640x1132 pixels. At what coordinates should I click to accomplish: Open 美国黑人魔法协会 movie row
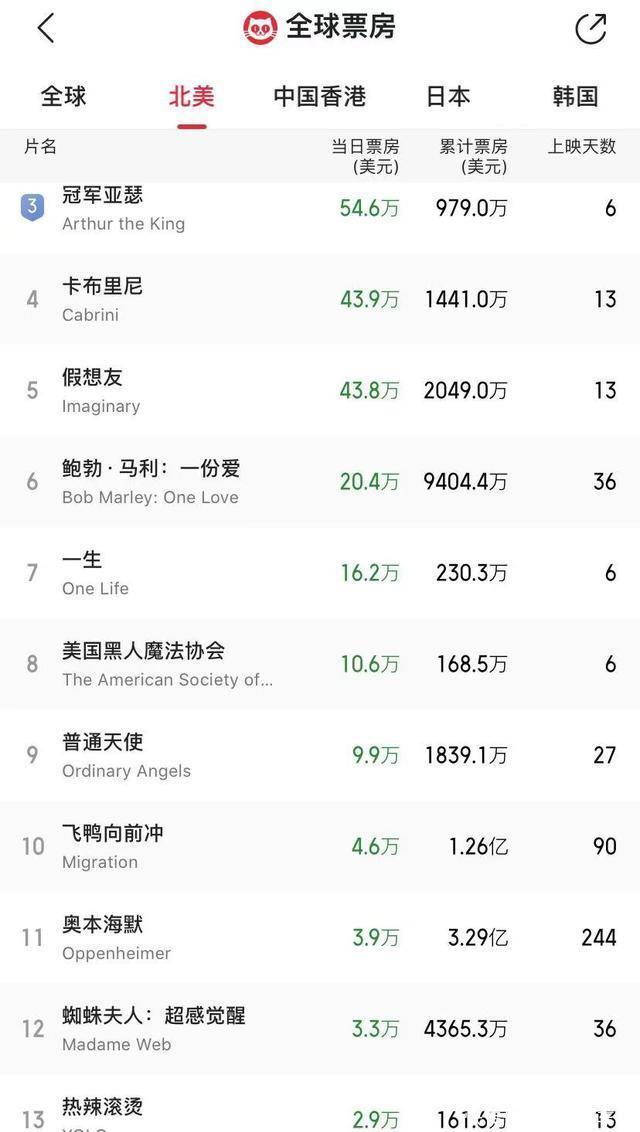(320, 663)
